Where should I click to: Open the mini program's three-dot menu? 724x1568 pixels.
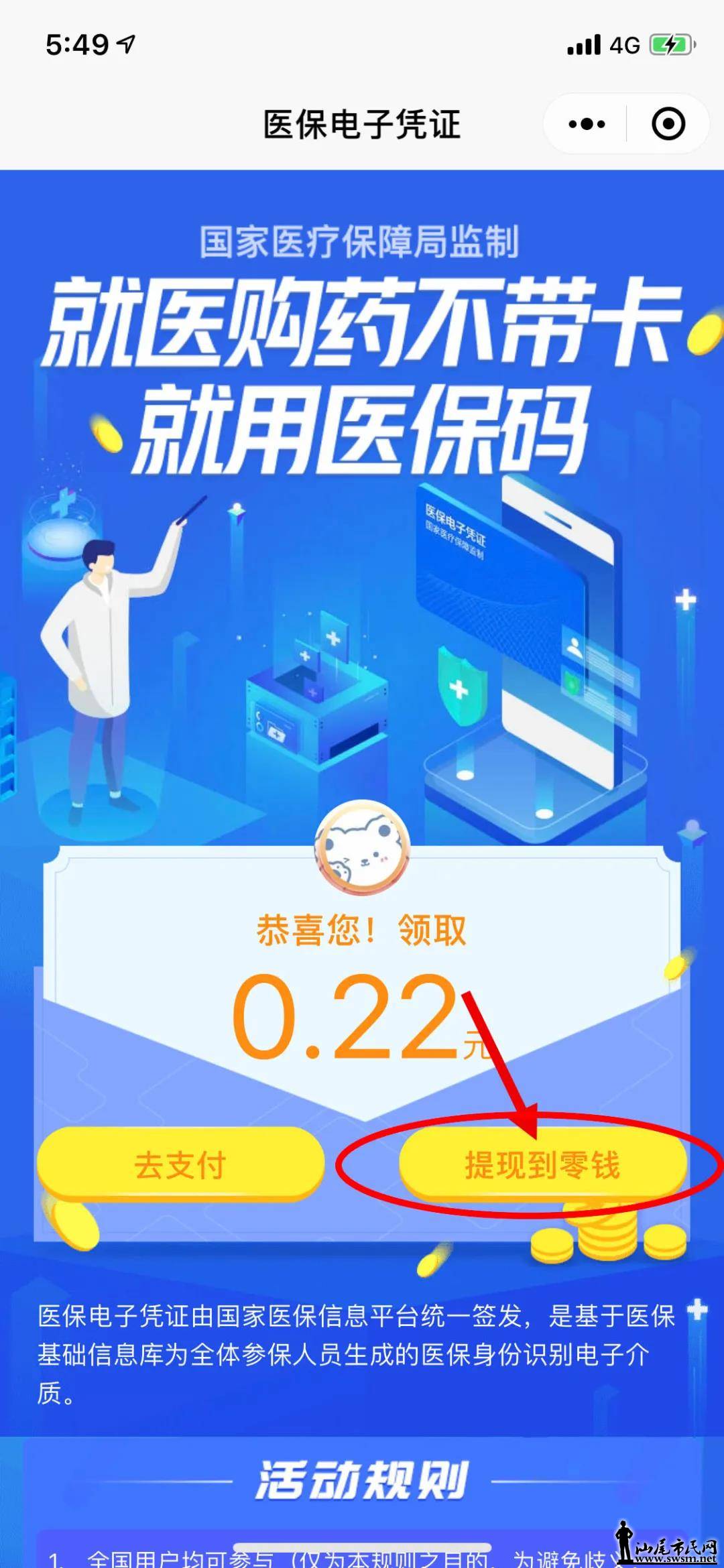pyautogui.click(x=587, y=124)
